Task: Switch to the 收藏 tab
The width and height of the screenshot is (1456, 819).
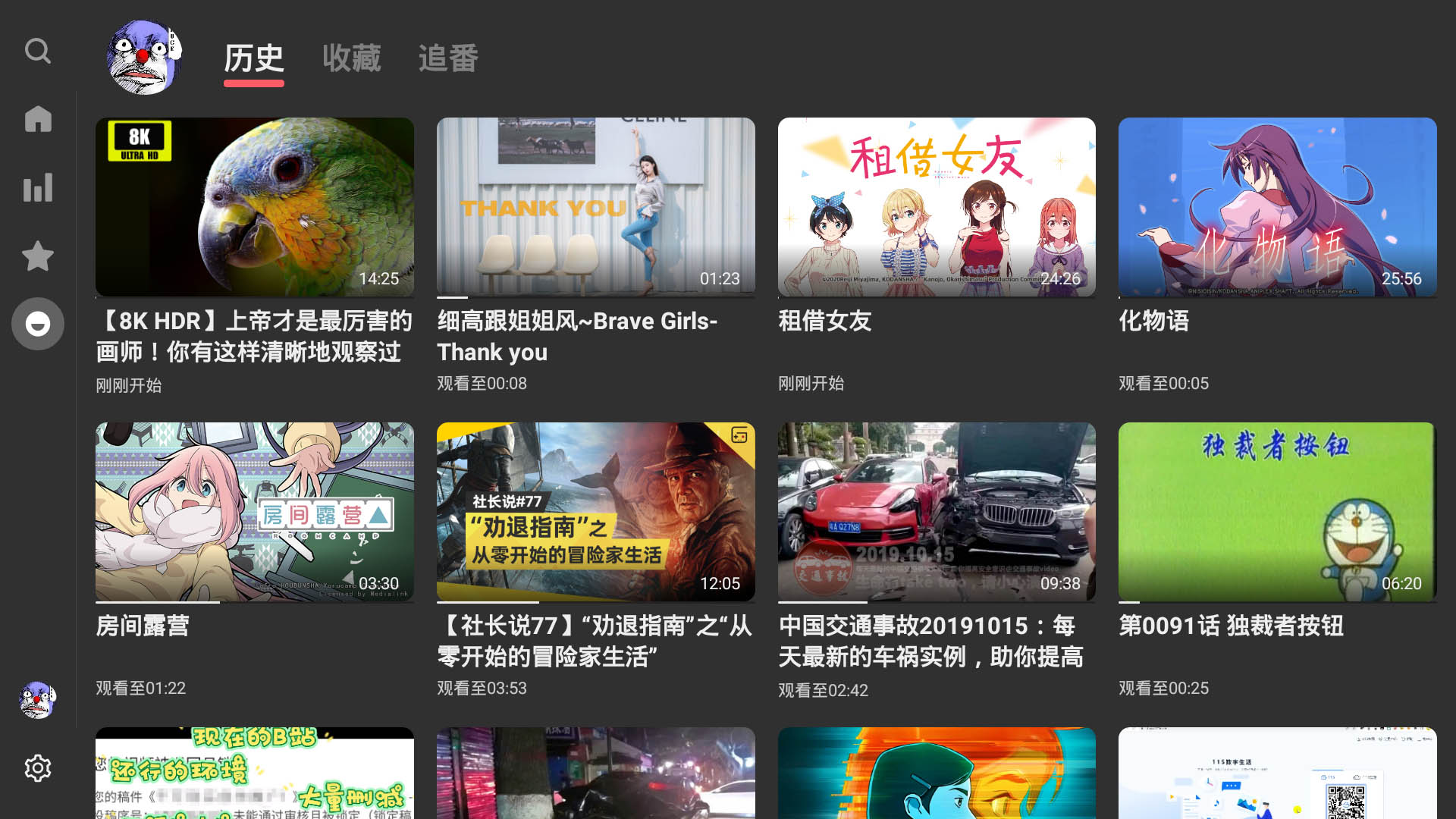Action: point(351,58)
